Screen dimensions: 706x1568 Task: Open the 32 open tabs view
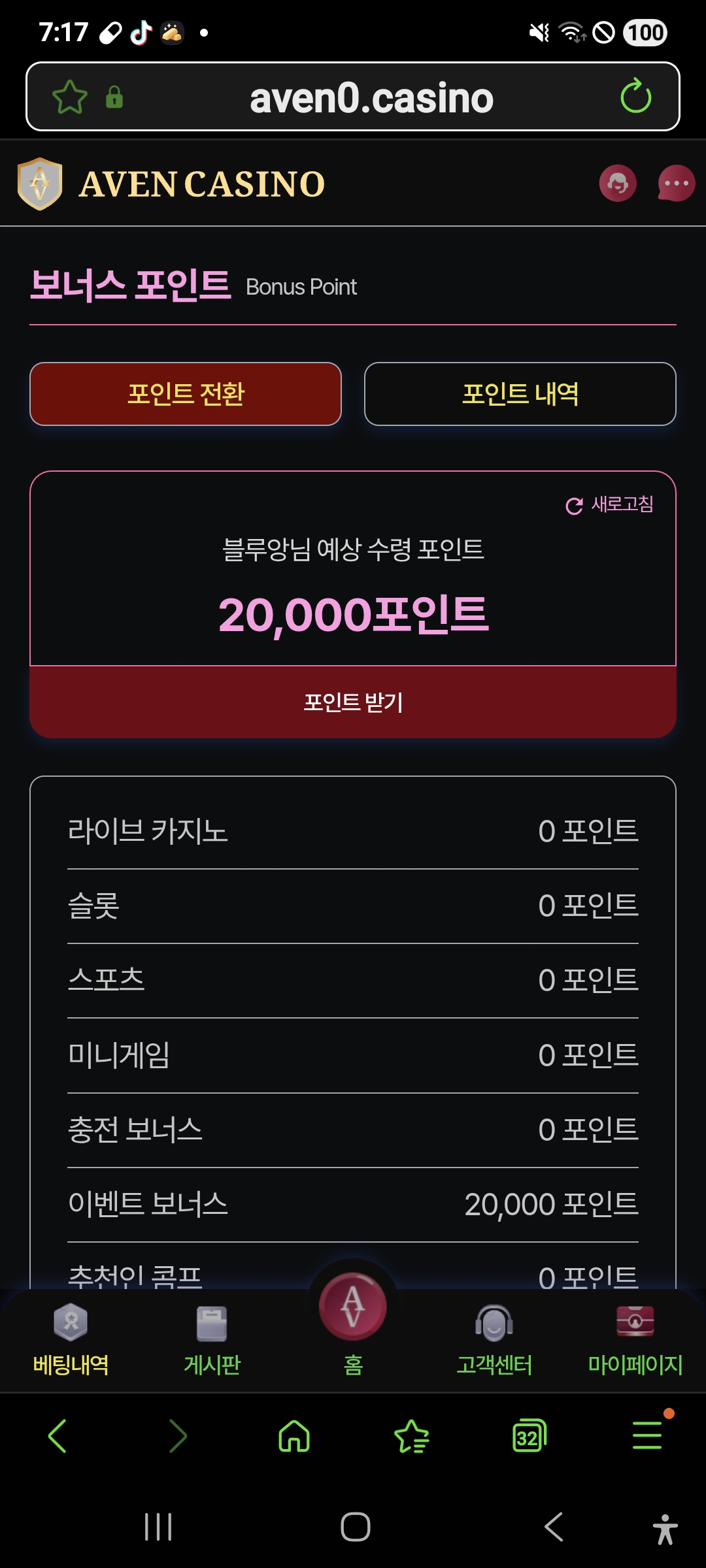529,1436
